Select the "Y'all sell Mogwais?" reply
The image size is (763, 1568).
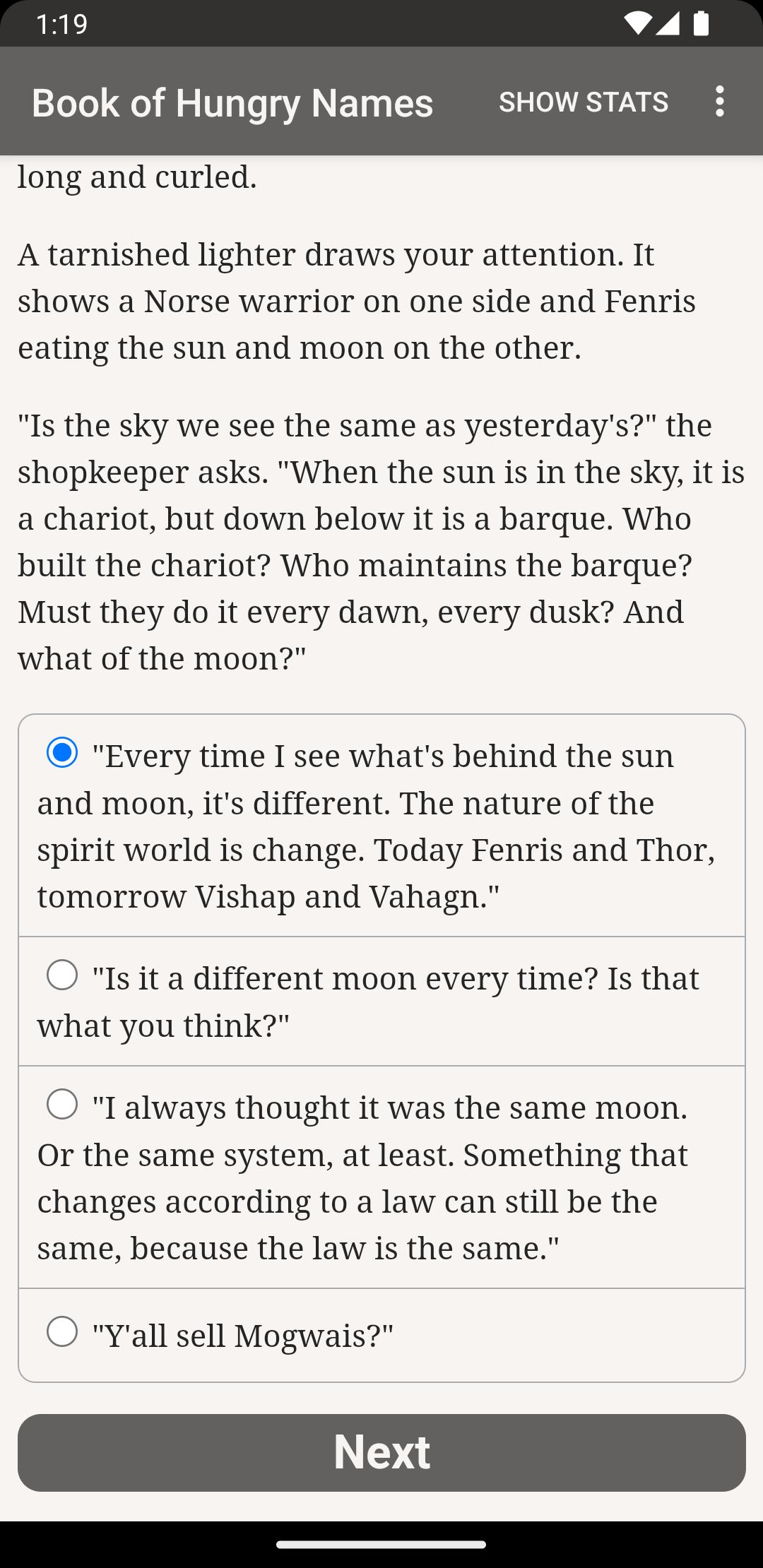tap(381, 1335)
